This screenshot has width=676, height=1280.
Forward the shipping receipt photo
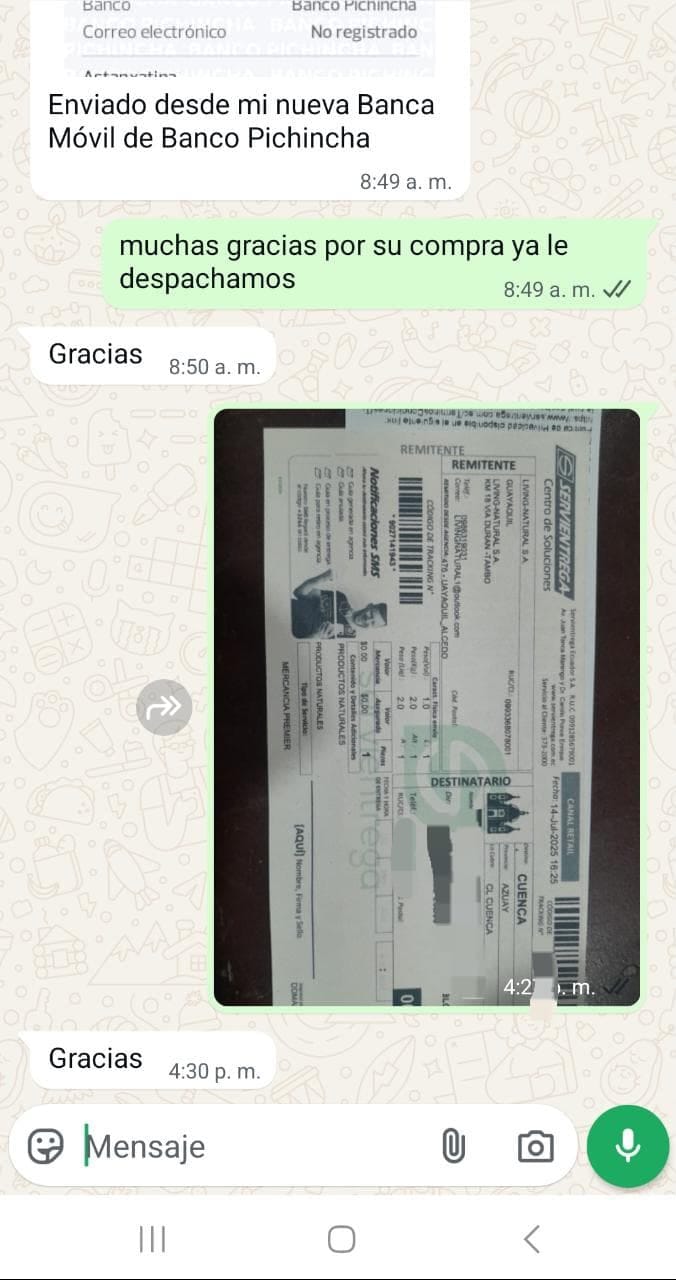click(164, 707)
